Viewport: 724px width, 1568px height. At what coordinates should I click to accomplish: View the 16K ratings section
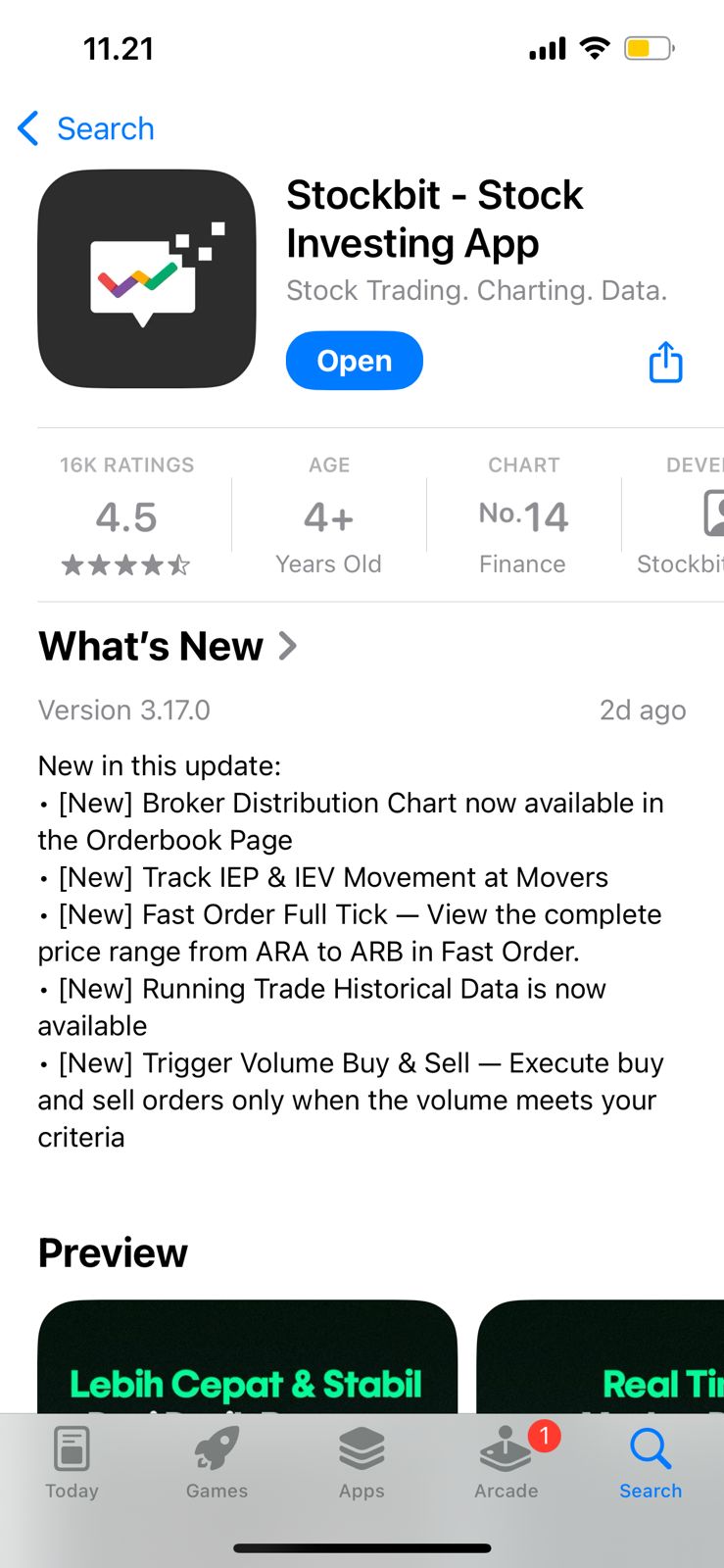[x=126, y=516]
